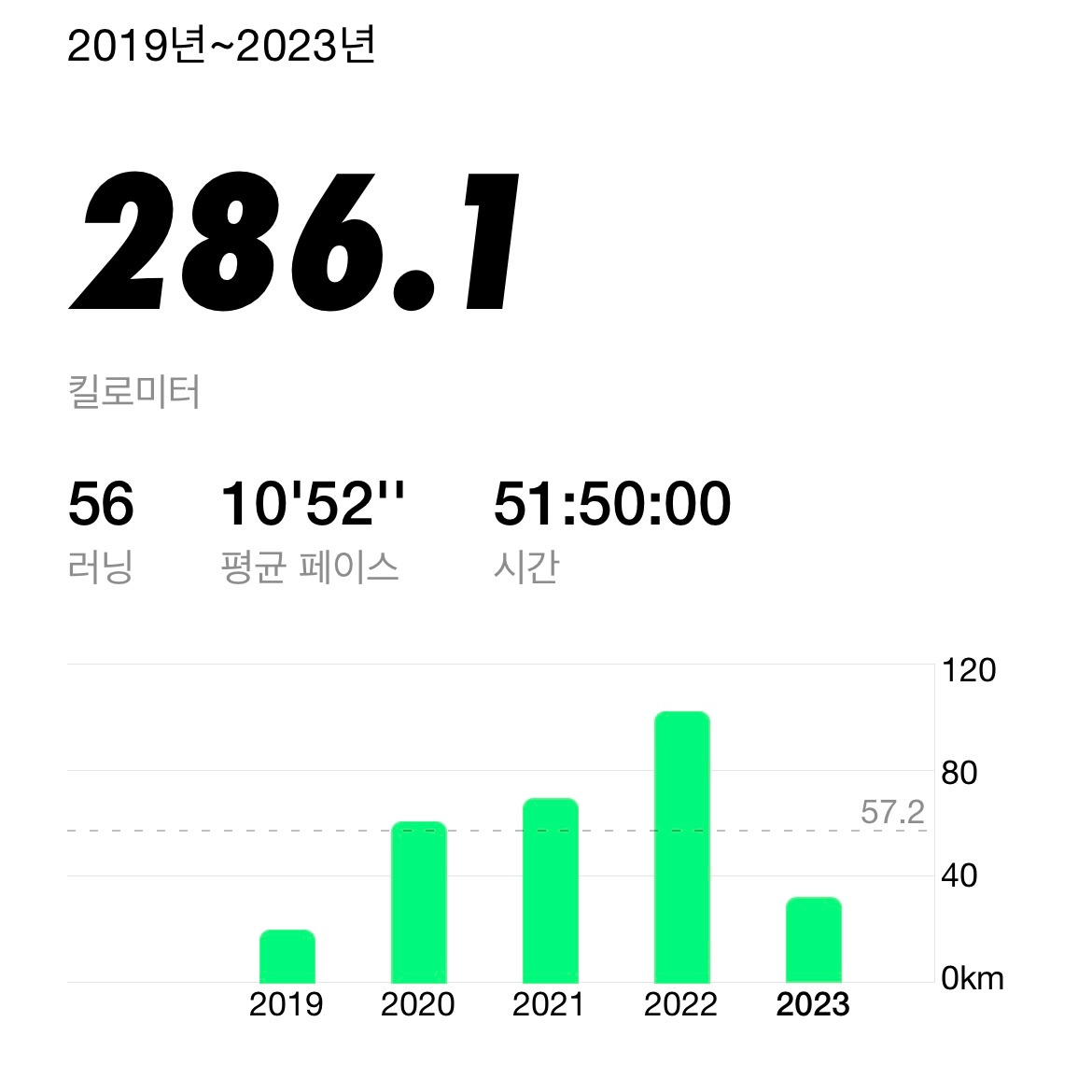Select the 2019 bar in the chart
This screenshot has height=1092, width=1092.
tap(287, 956)
